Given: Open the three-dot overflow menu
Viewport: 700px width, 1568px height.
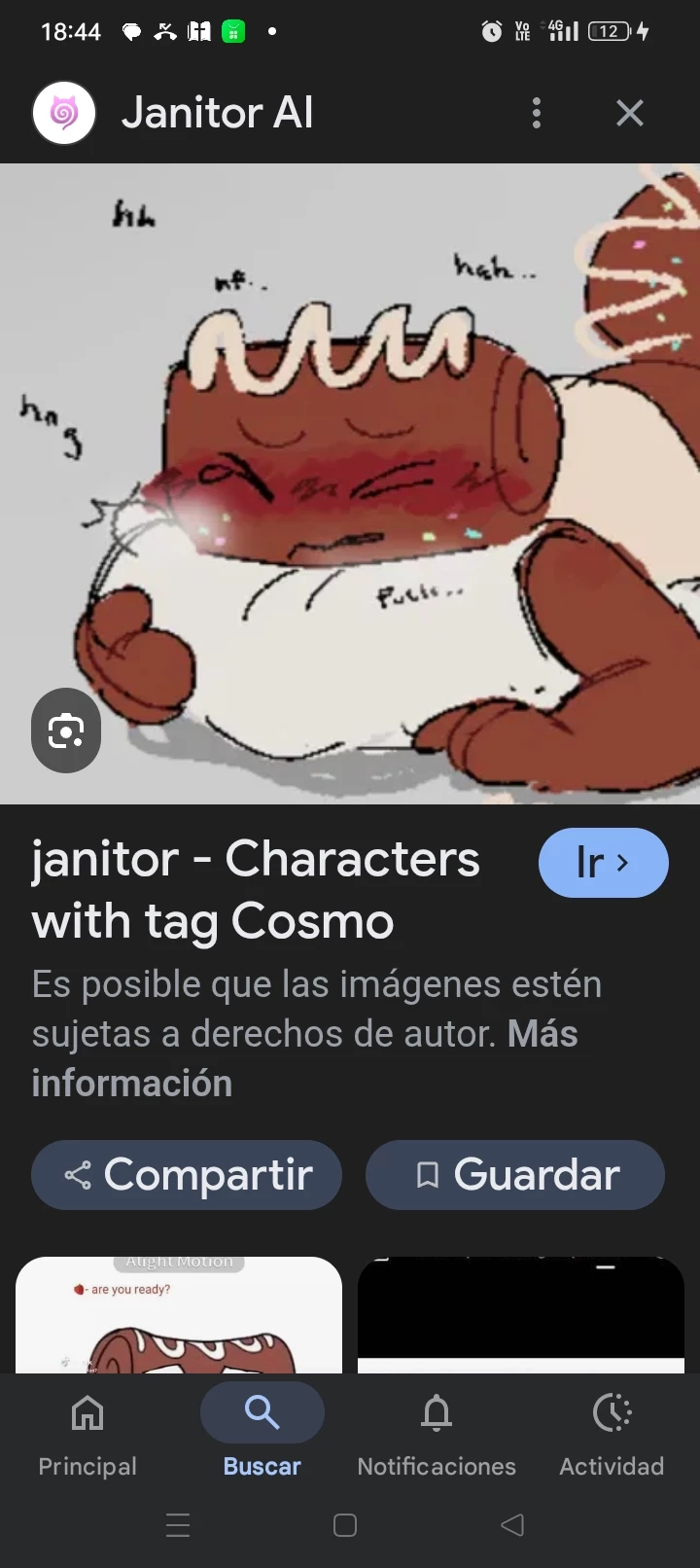Looking at the screenshot, I should [x=537, y=114].
